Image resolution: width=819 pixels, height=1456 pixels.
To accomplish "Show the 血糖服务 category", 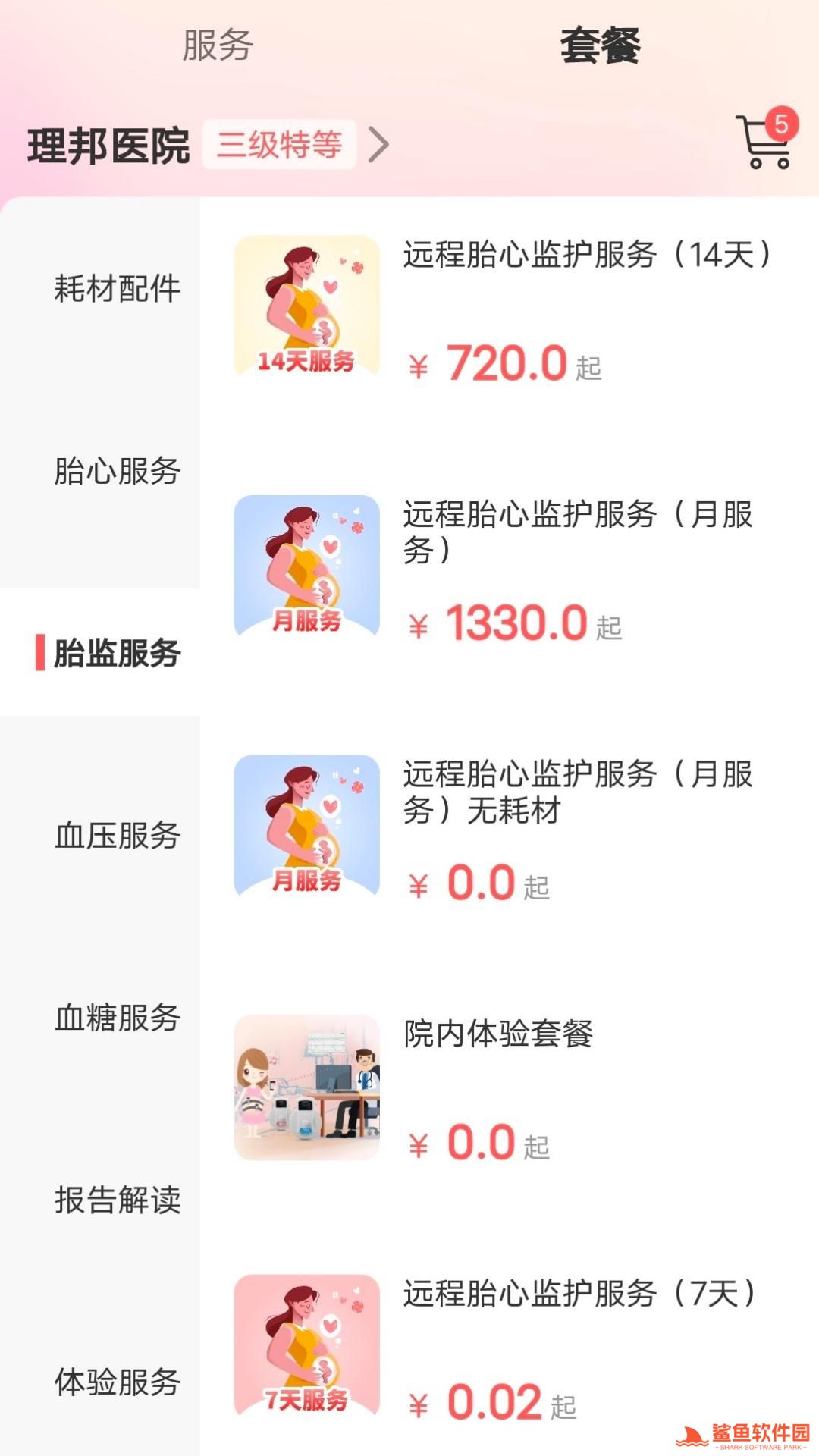I will [118, 1017].
